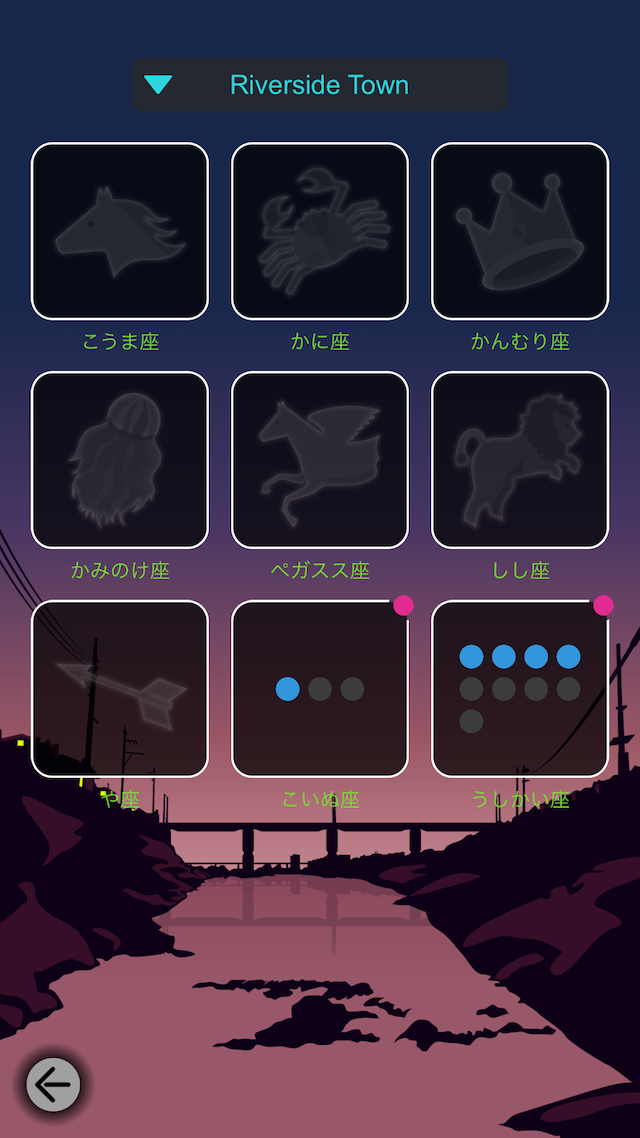
Task: Select the しし座 lion constellation
Action: tap(520, 459)
